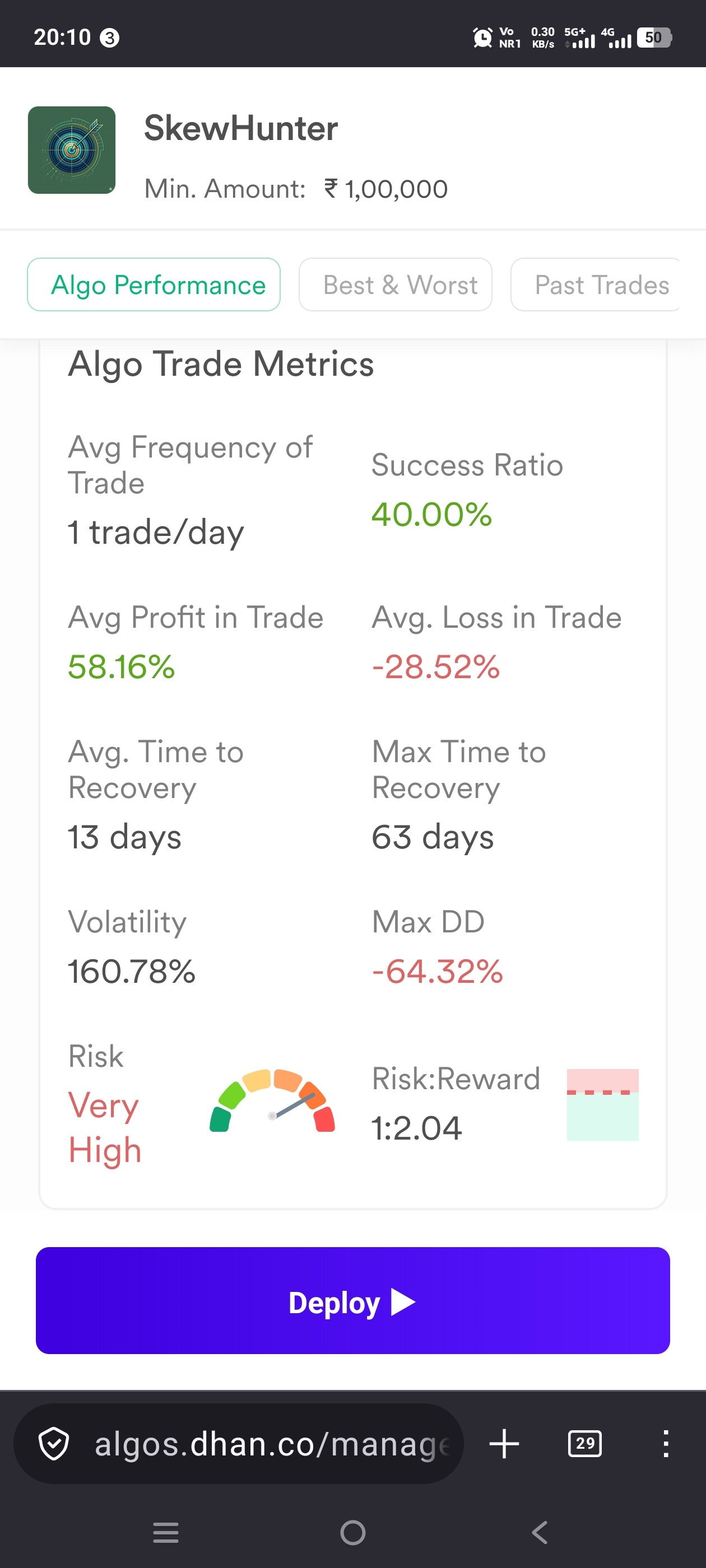The height and width of the screenshot is (1568, 706).
Task: Switch to the Best & Worst tab
Action: coord(396,284)
